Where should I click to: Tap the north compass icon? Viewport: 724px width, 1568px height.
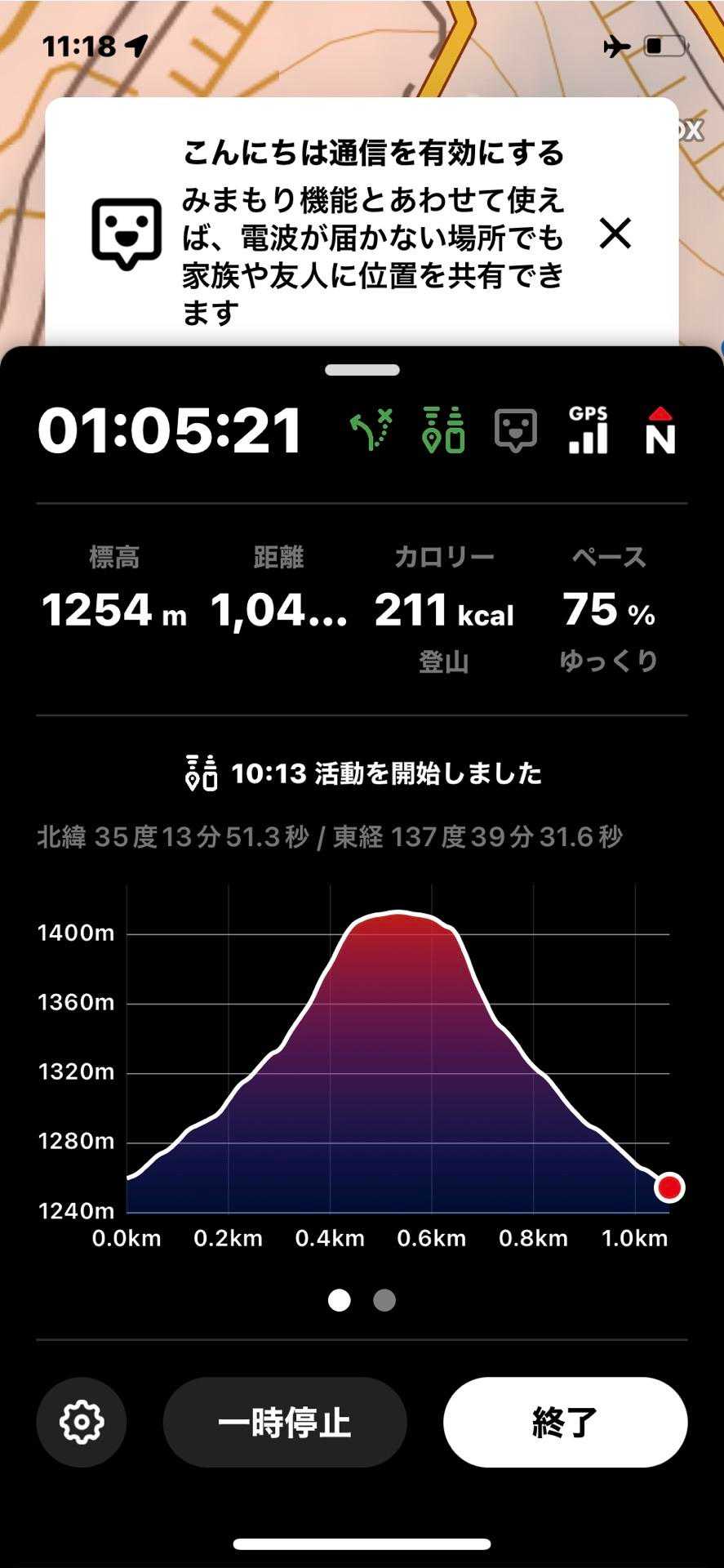point(660,430)
